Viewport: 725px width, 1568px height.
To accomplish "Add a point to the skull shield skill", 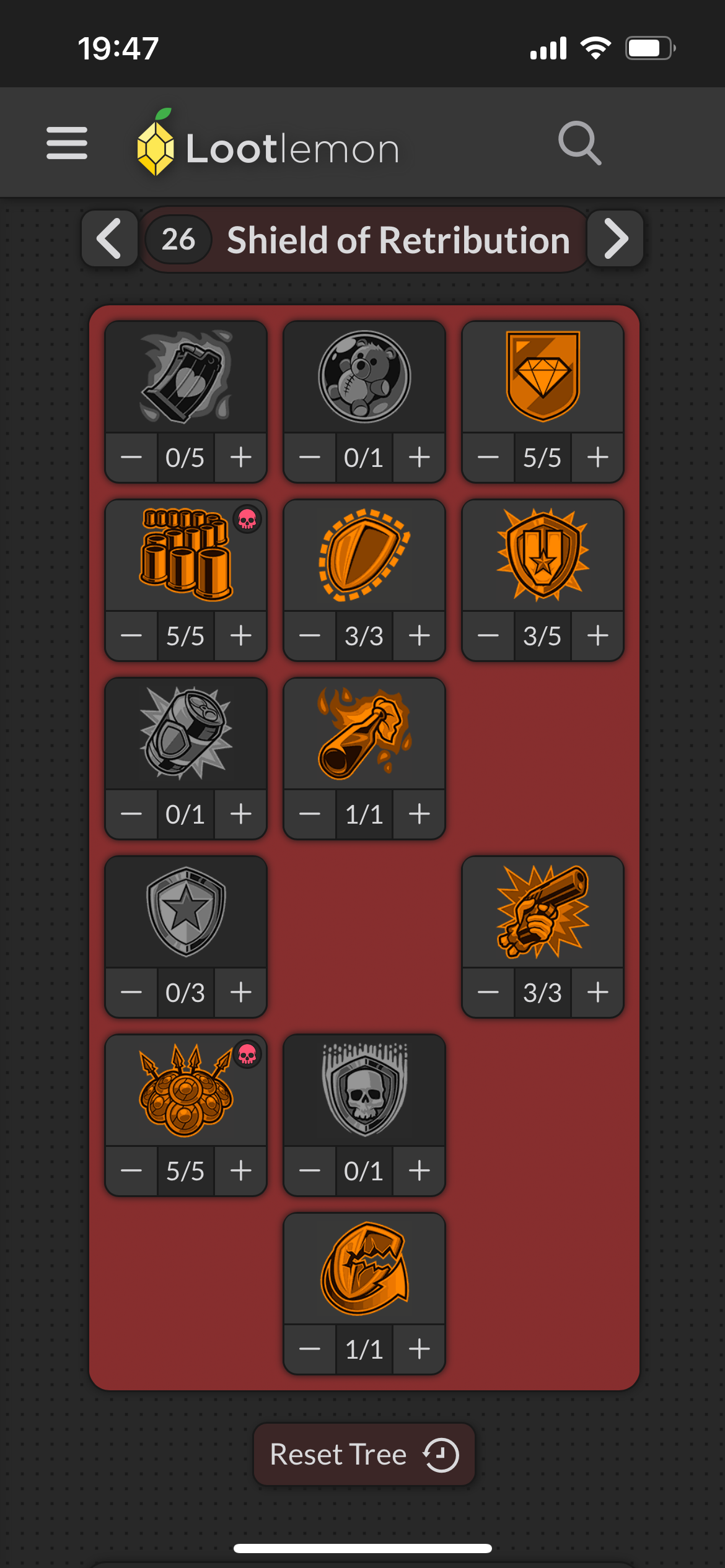I will coord(420,1171).
